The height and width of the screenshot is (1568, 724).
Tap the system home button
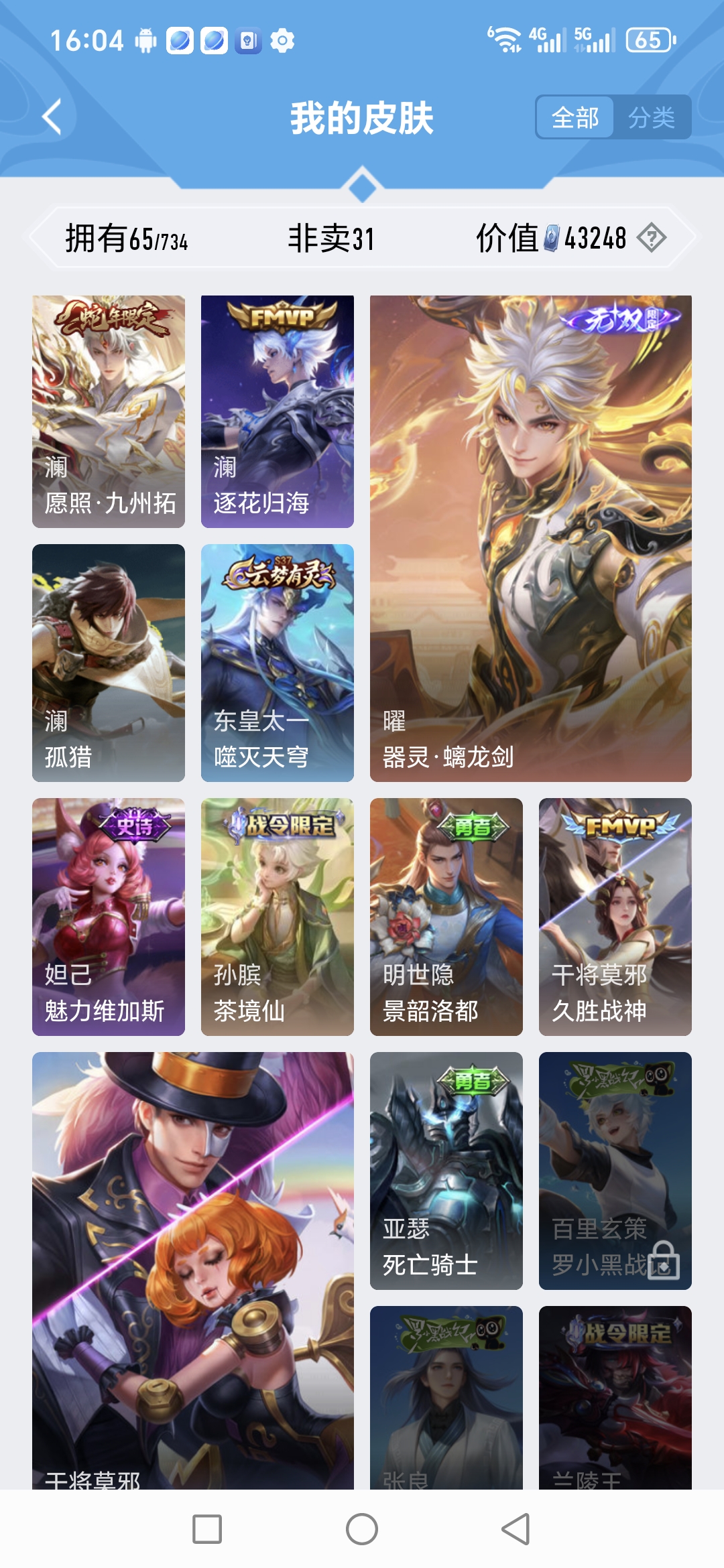pos(362,1529)
